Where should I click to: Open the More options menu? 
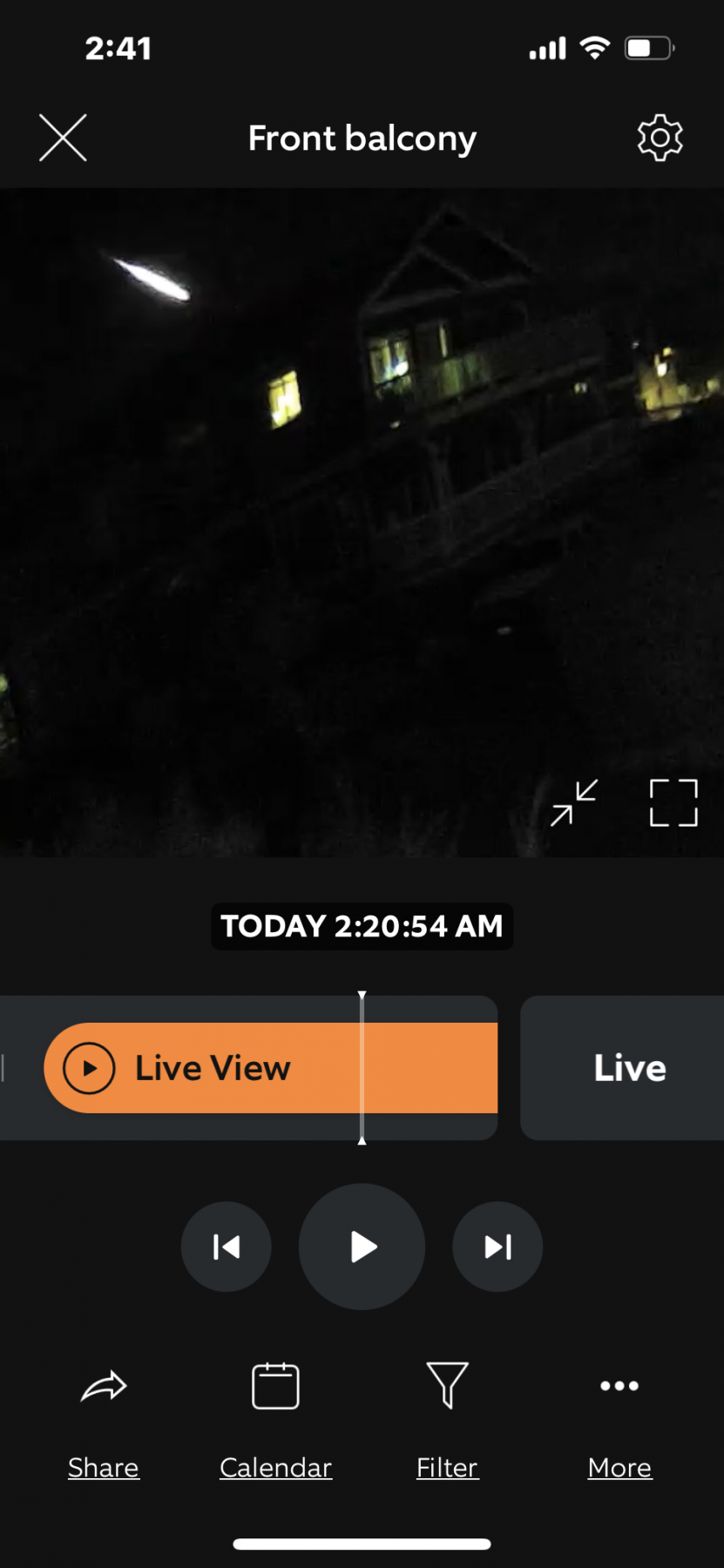click(x=619, y=1418)
